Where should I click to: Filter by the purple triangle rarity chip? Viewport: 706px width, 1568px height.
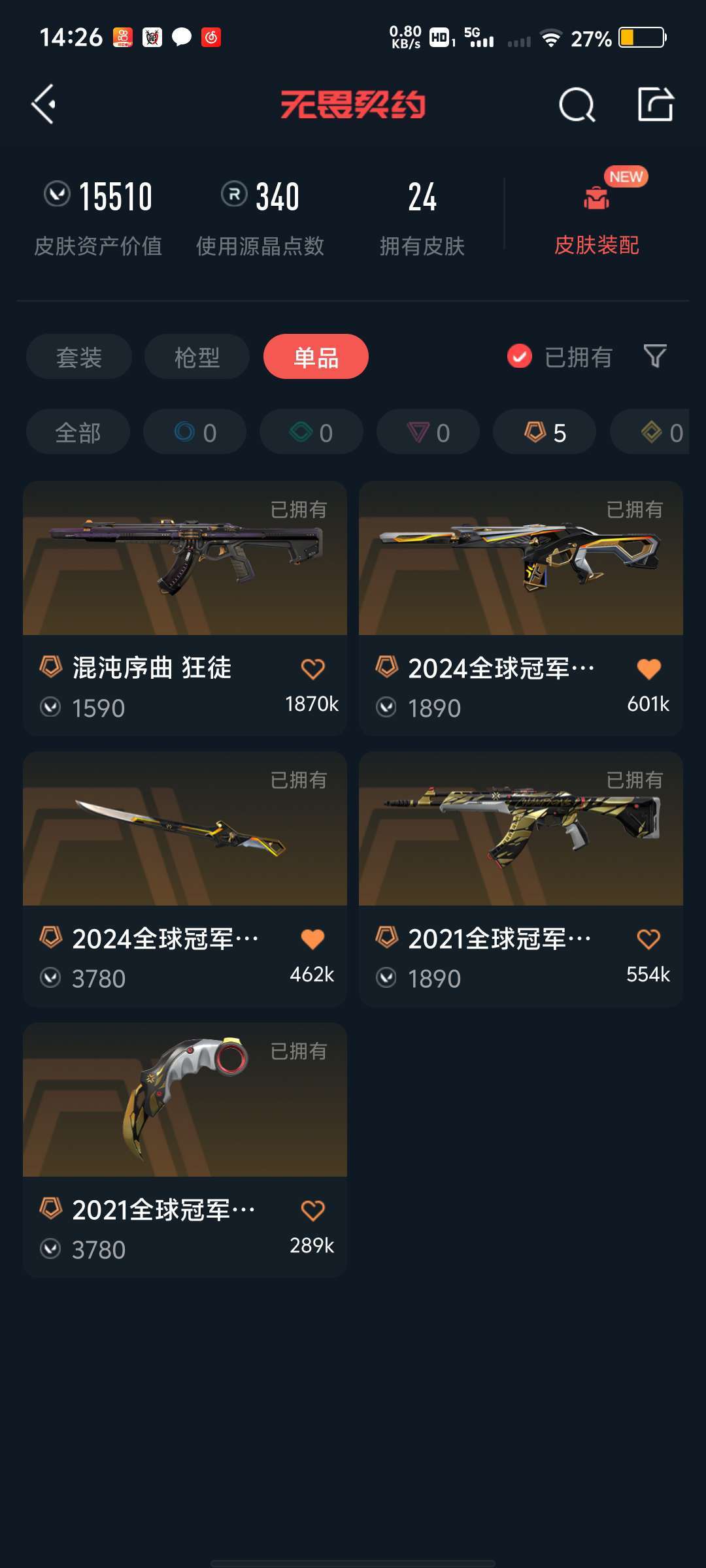(x=428, y=432)
